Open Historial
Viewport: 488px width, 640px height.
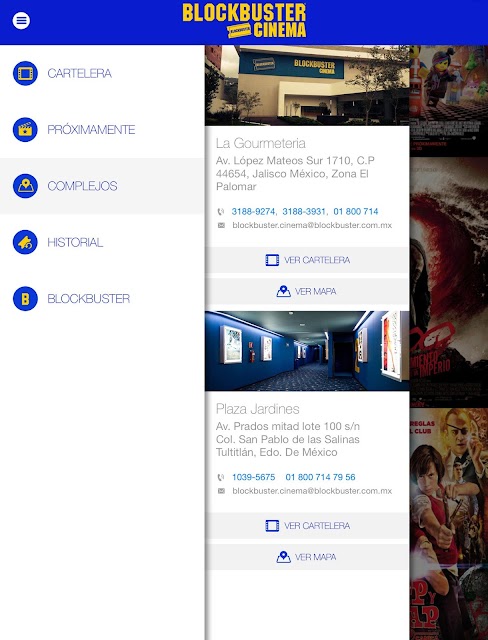(102, 242)
